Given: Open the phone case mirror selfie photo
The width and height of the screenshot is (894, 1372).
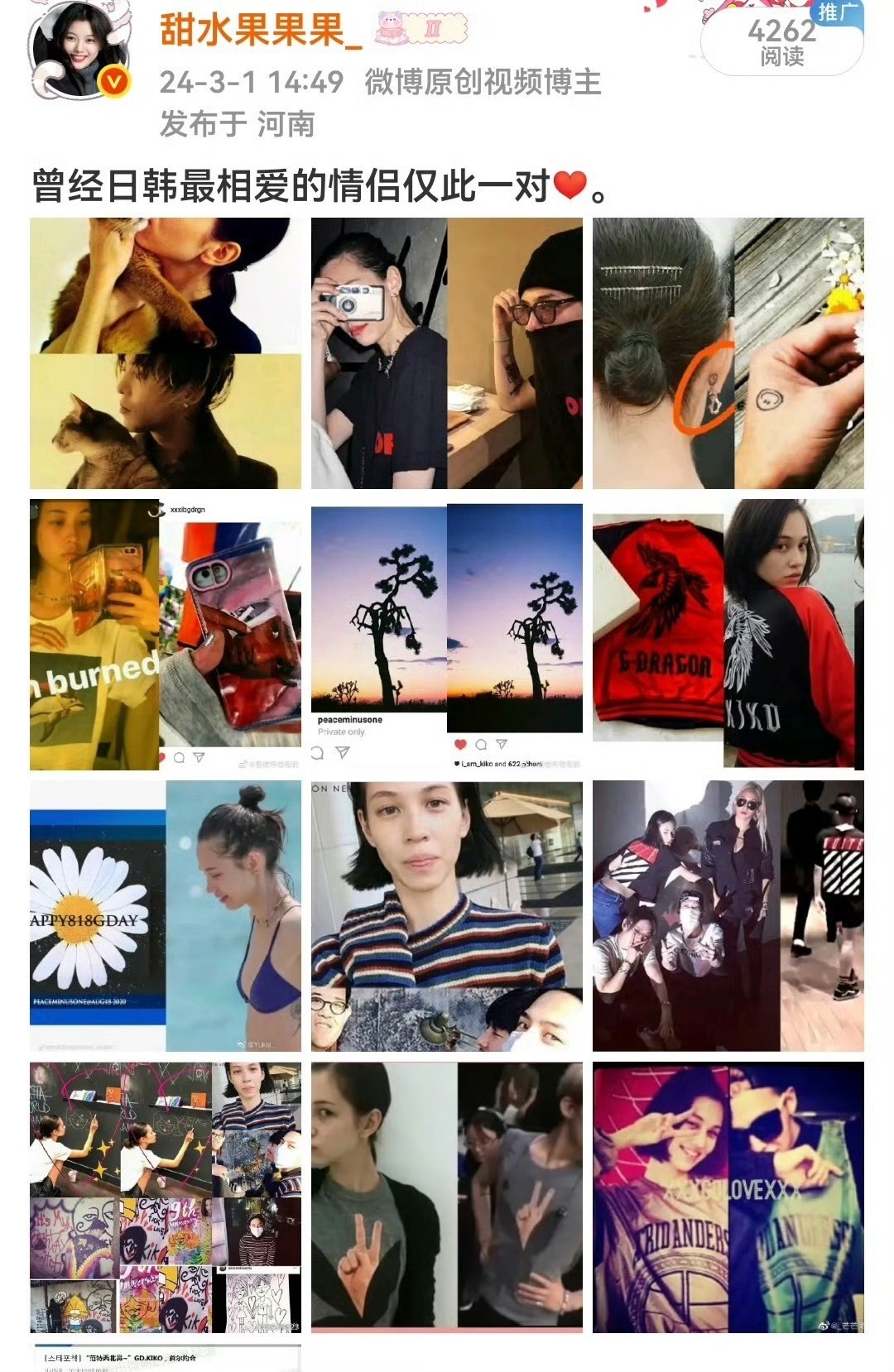Looking at the screenshot, I should click(166, 635).
